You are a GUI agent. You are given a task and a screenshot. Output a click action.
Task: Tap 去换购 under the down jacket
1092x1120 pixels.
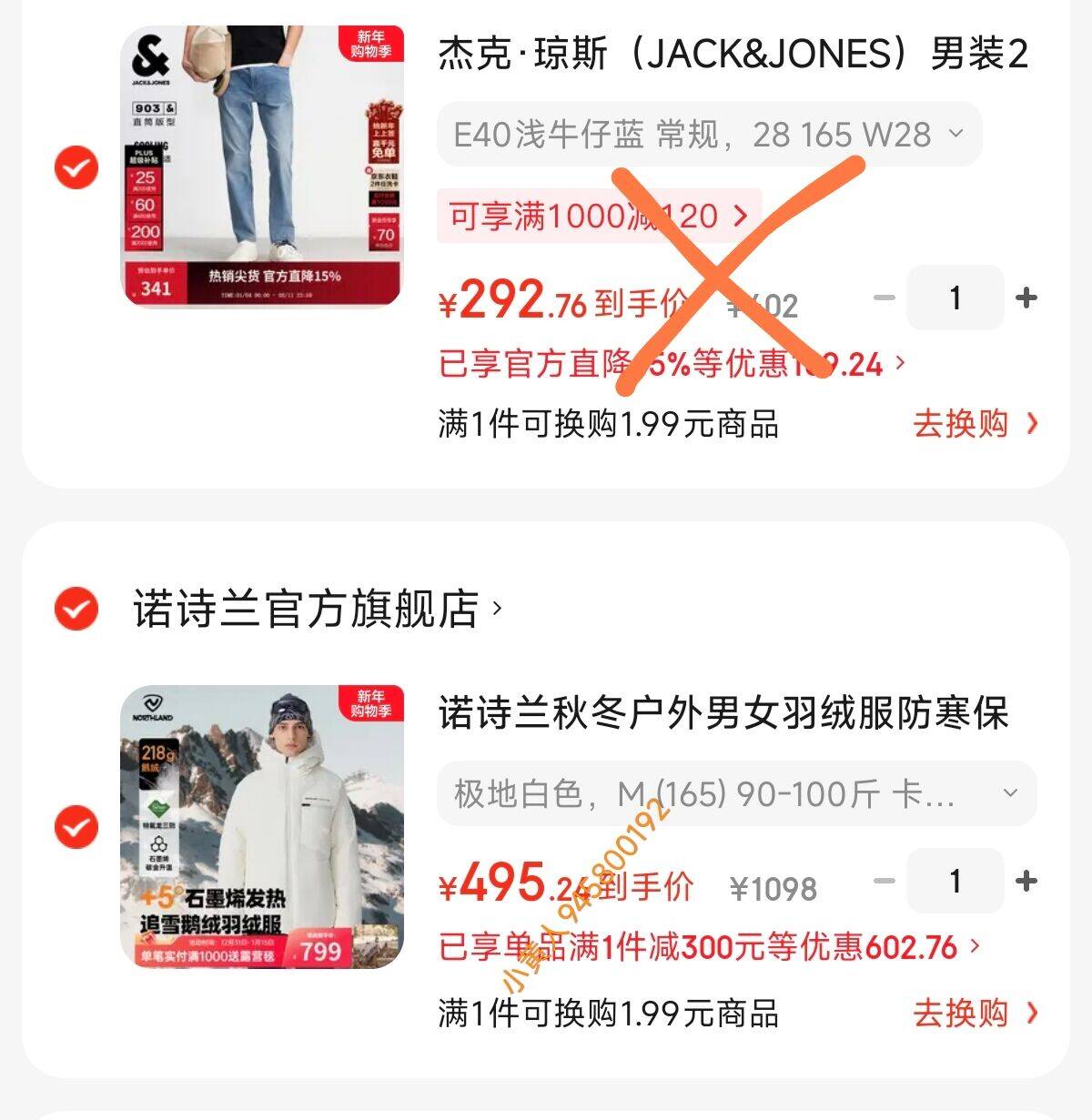[x=975, y=1013]
